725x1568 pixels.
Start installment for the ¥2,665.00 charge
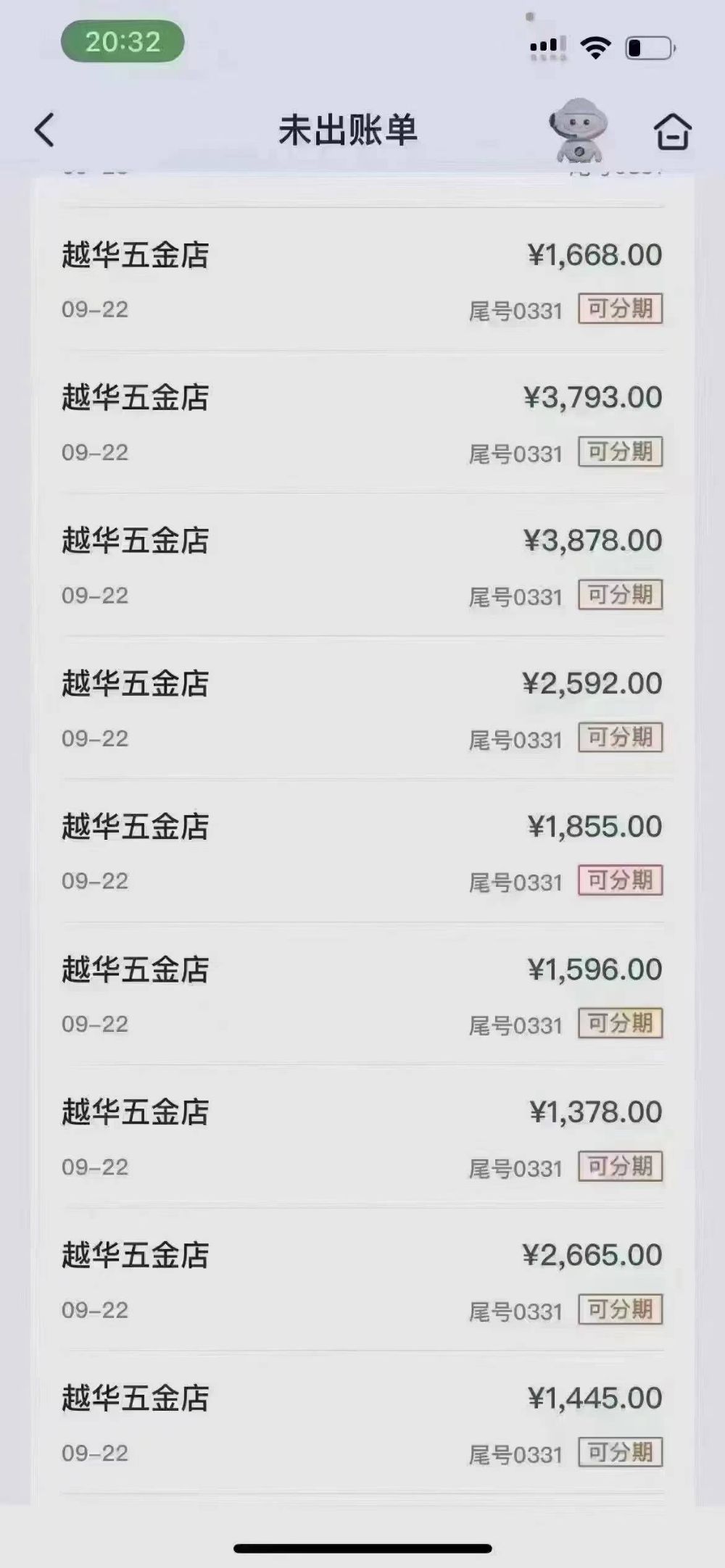[620, 1309]
